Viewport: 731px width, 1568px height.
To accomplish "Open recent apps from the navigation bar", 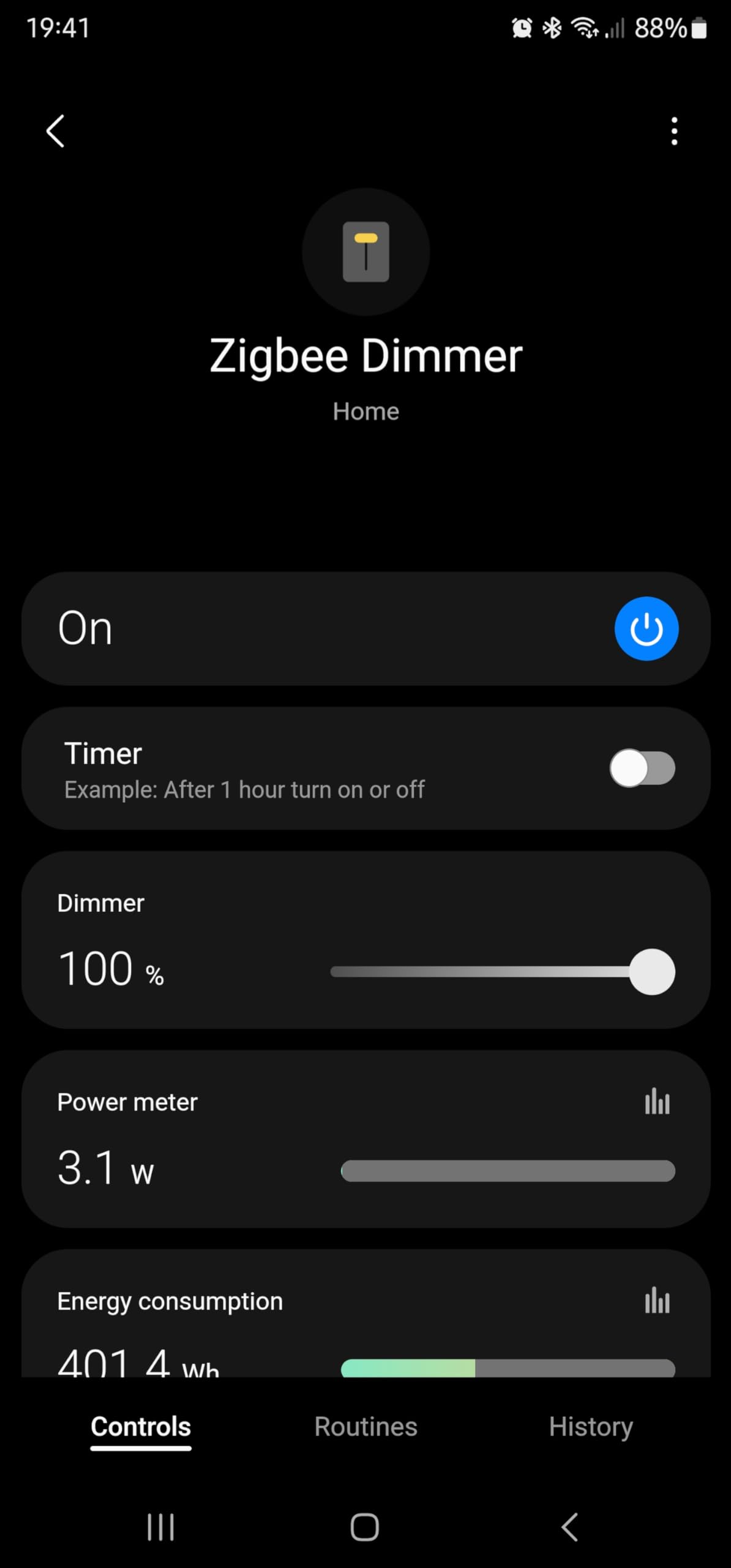I will tap(160, 1527).
